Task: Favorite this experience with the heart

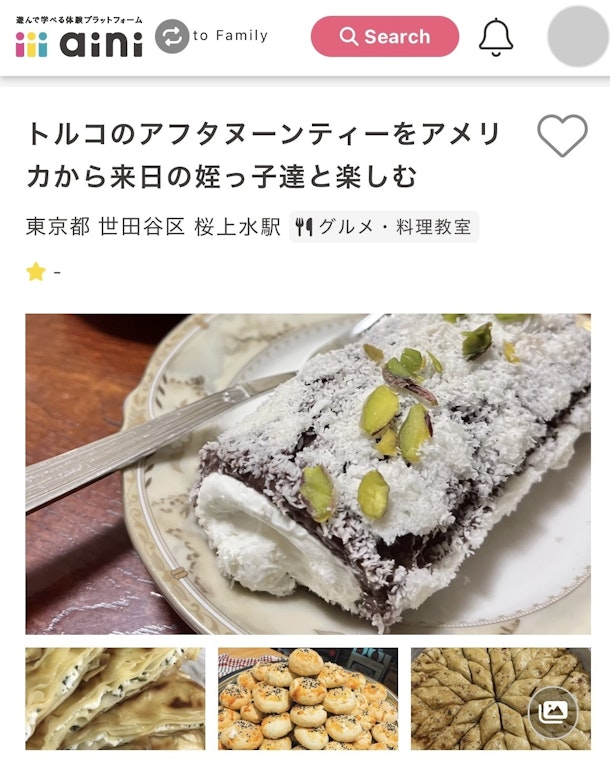Action: 562,135
